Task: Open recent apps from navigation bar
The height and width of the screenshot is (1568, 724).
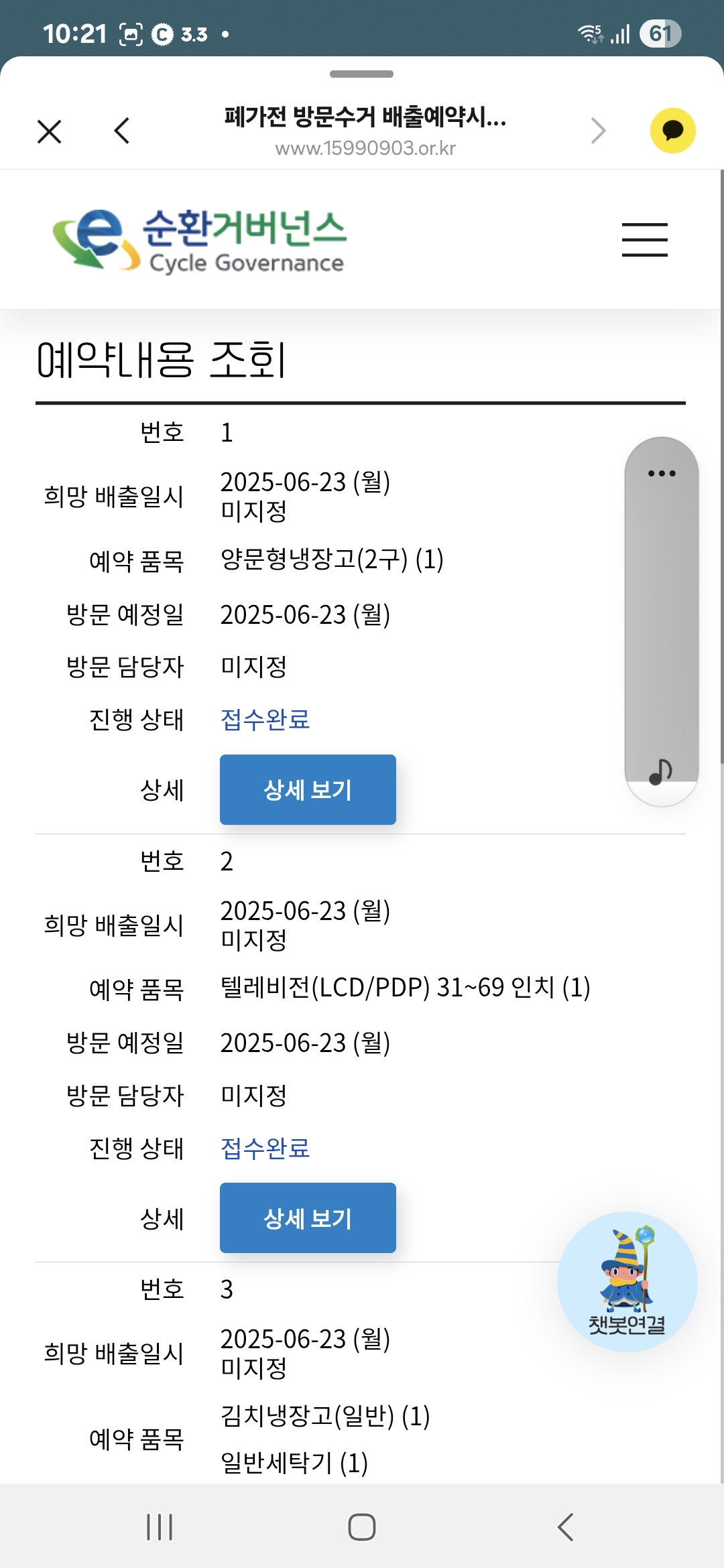Action: tap(160, 1527)
